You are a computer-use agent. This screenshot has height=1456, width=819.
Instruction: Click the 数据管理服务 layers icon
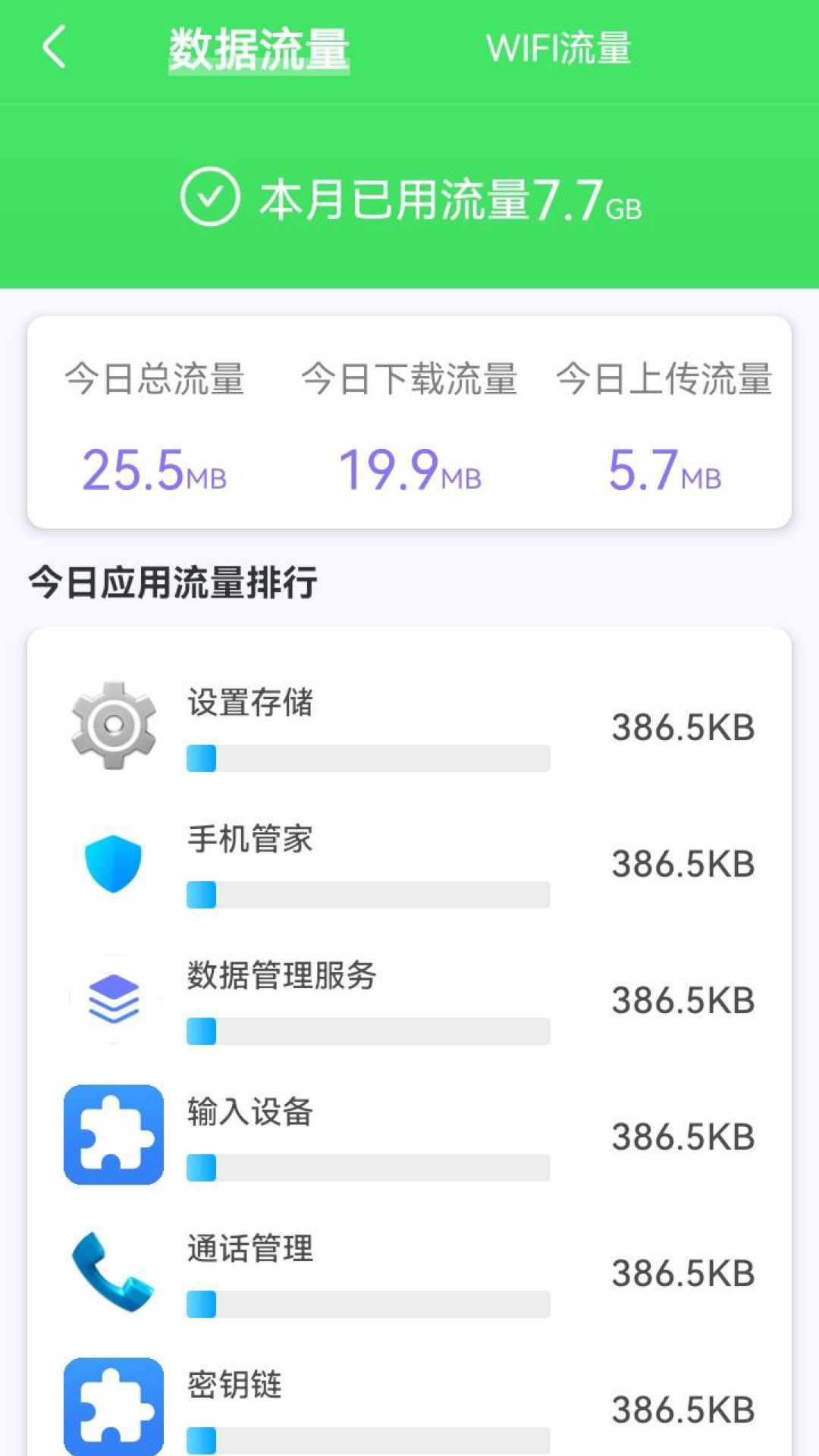point(112,1001)
